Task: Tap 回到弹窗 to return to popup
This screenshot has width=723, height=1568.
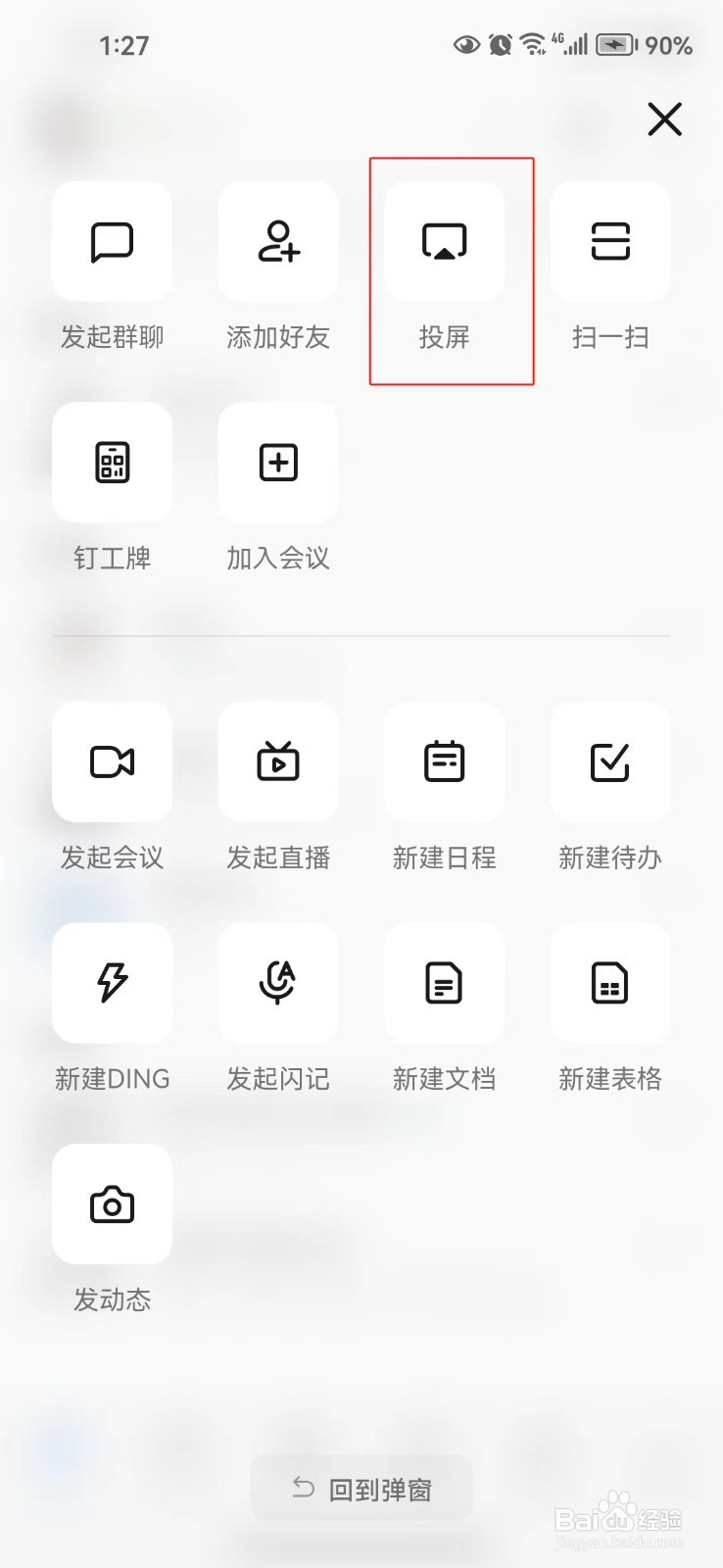Action: pos(361,1490)
